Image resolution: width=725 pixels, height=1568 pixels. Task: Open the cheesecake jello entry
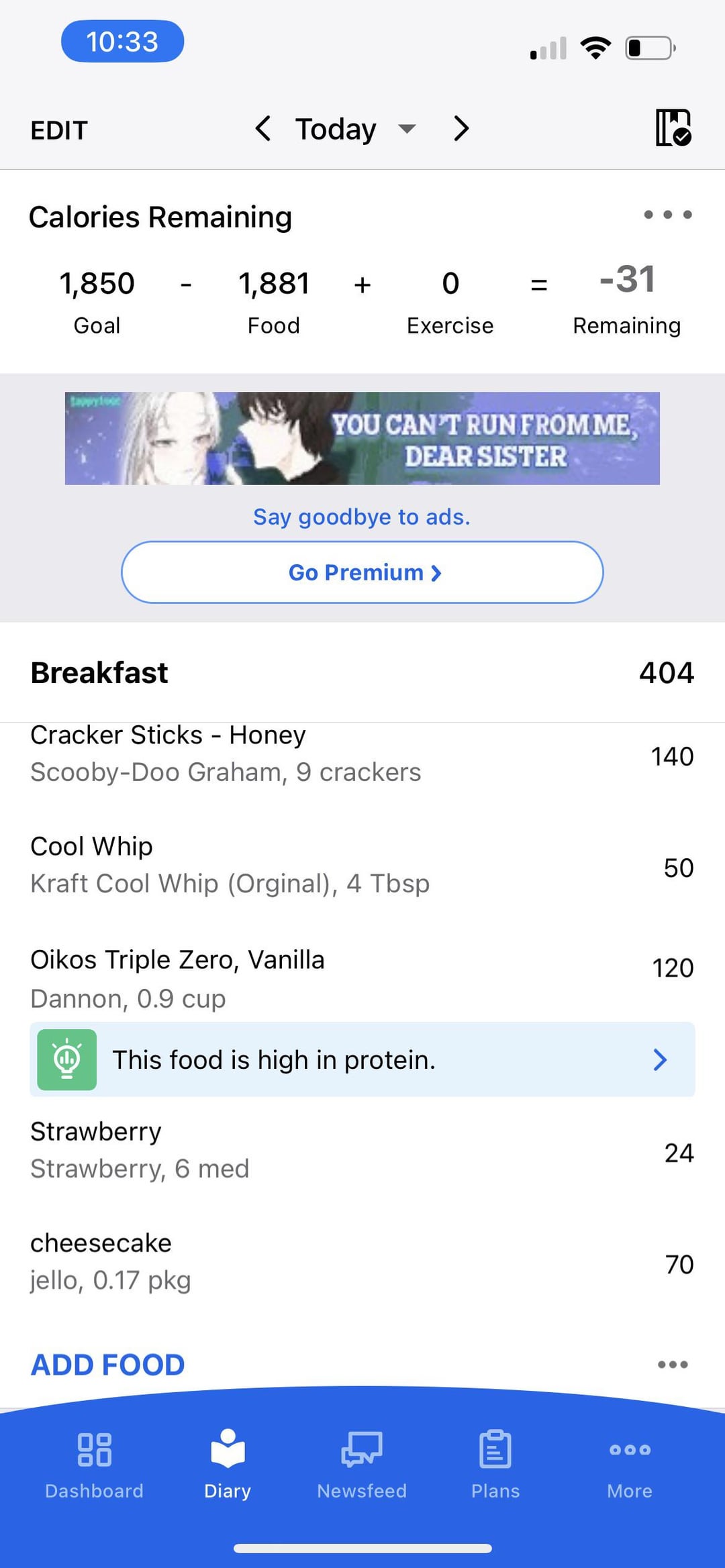[362, 1262]
